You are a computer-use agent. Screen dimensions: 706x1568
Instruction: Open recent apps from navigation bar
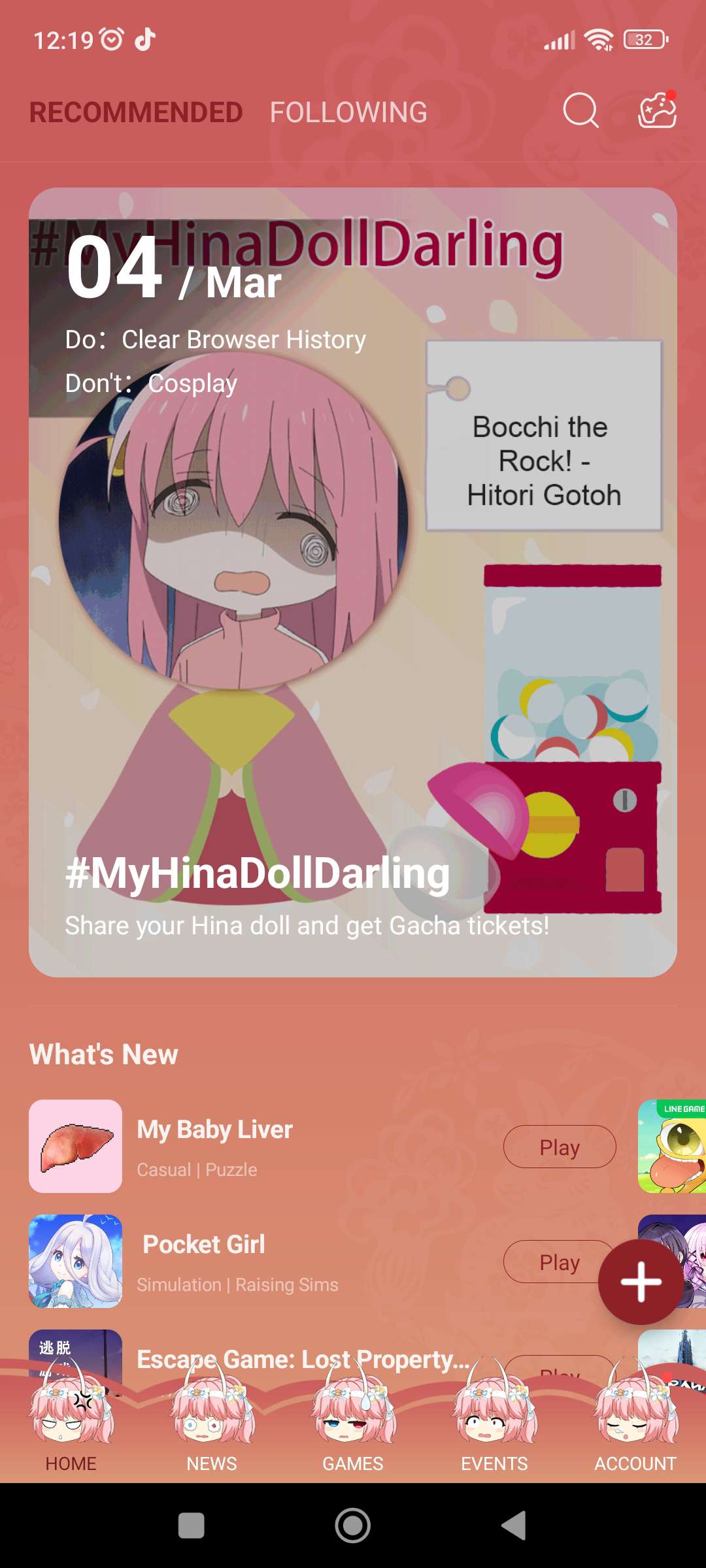pyautogui.click(x=191, y=1526)
